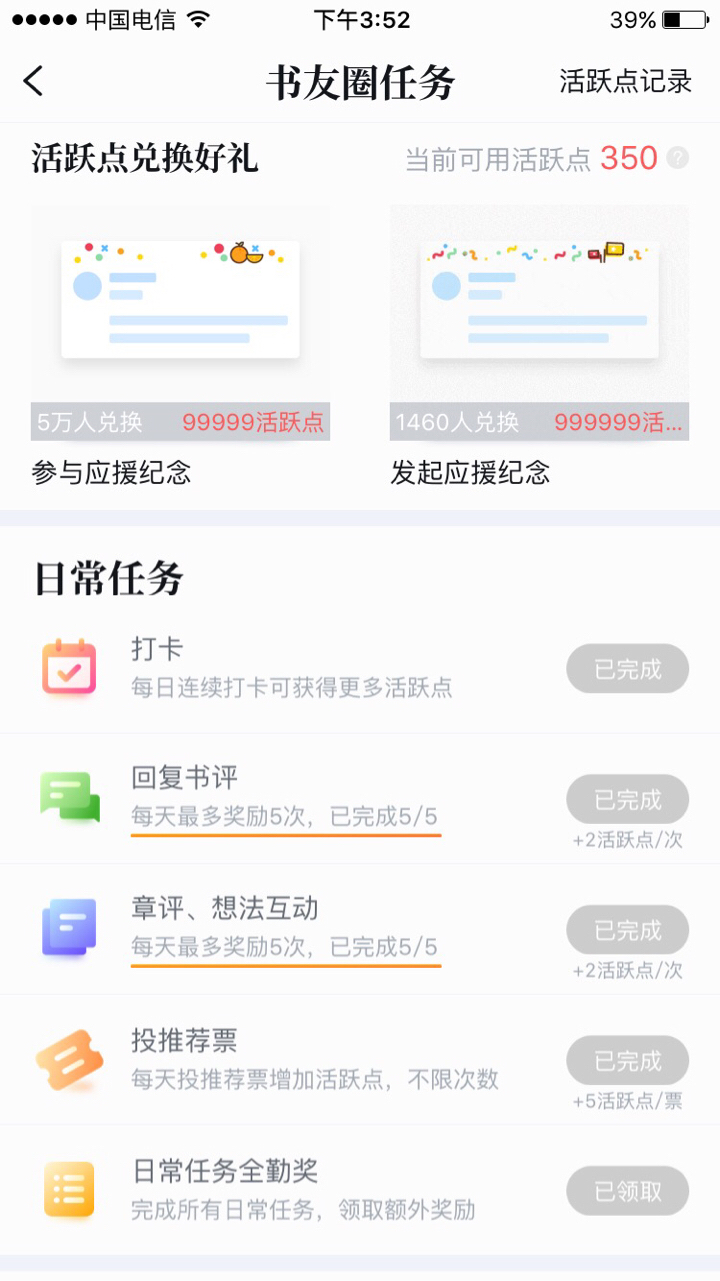Tap the 已完成 button for 打卡
This screenshot has height=1281, width=720.
[x=628, y=669]
